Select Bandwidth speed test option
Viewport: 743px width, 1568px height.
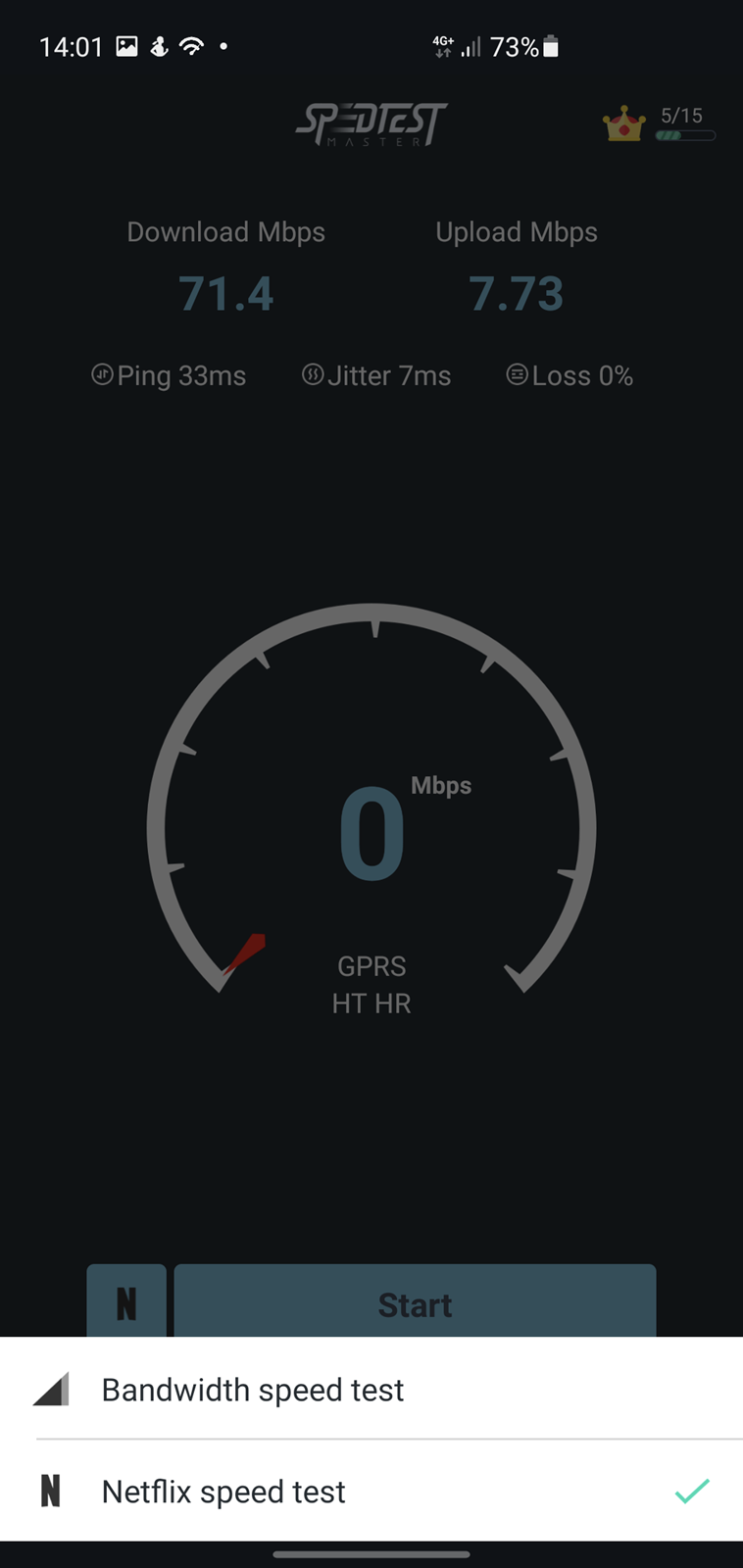click(x=371, y=1389)
